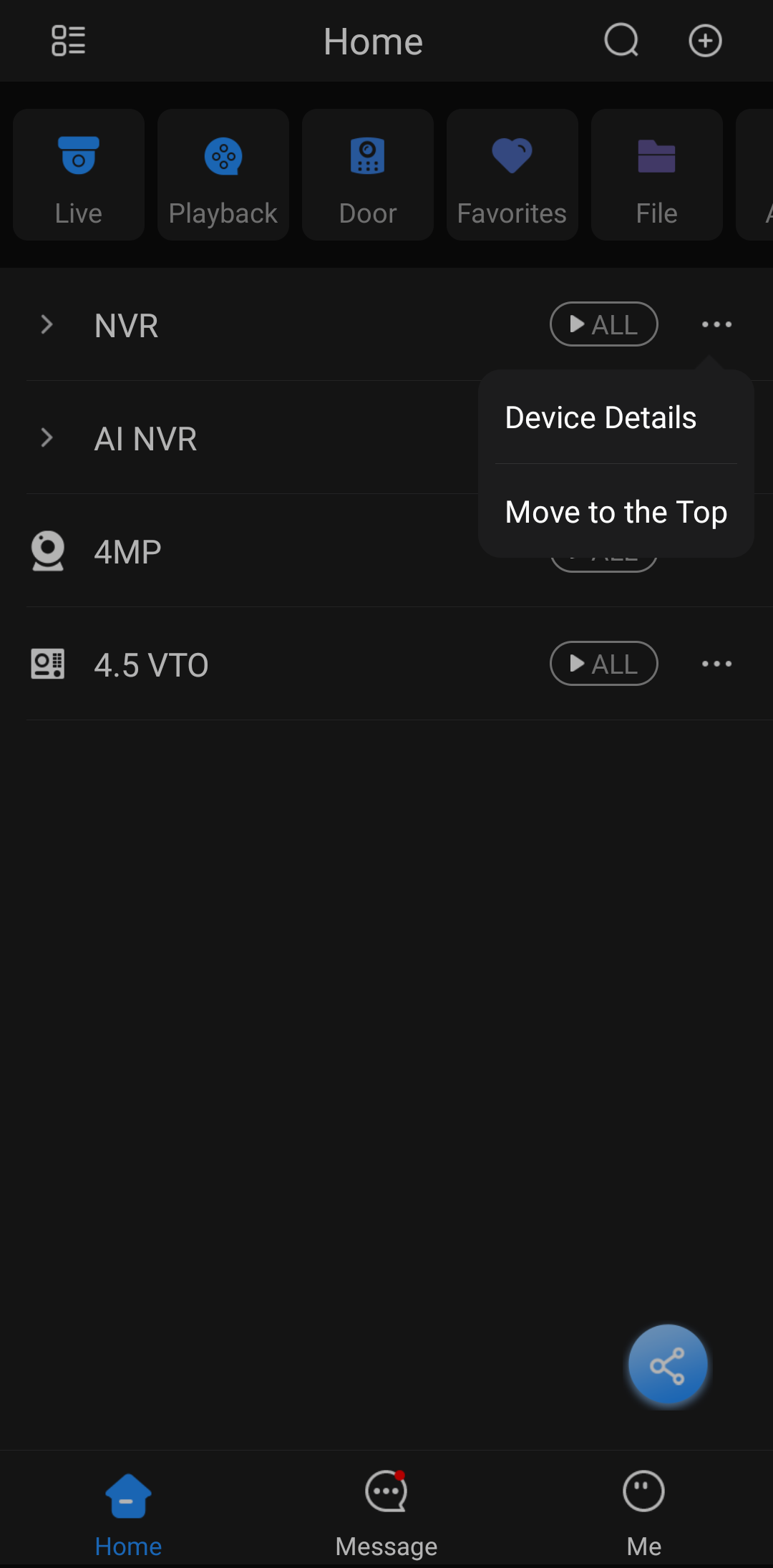Screen dimensions: 773x1568
Task: Play ALL on the 4.5 VTO device
Action: pos(604,664)
